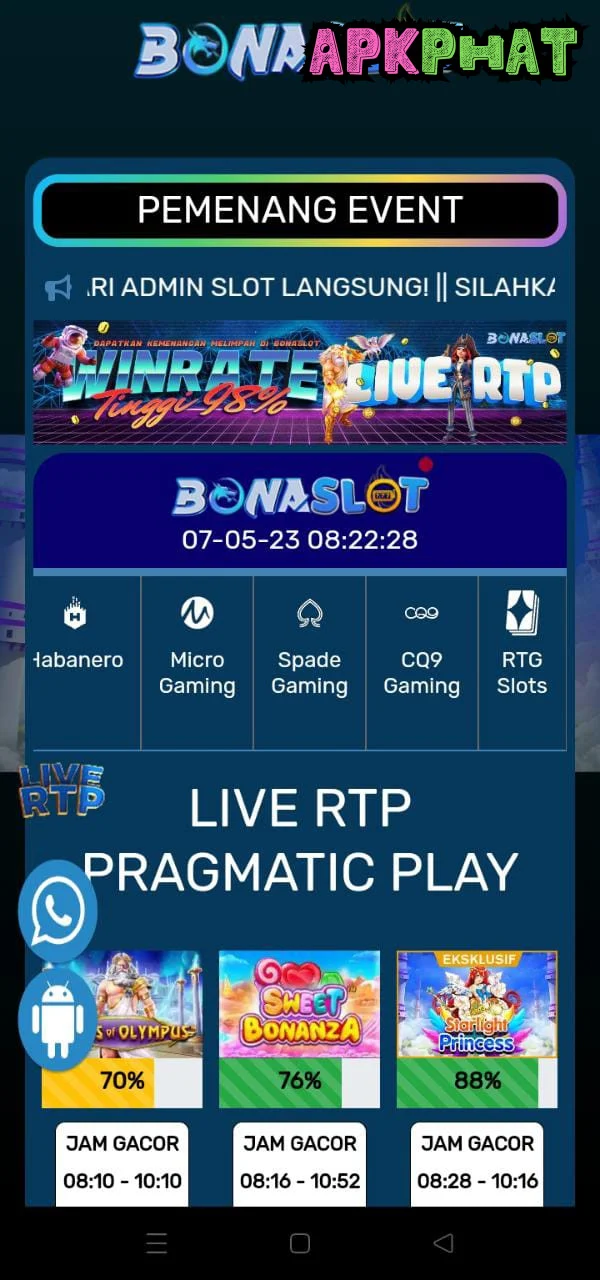The height and width of the screenshot is (1280, 600).
Task: Open the Starlight Princess game card
Action: coord(477,1003)
